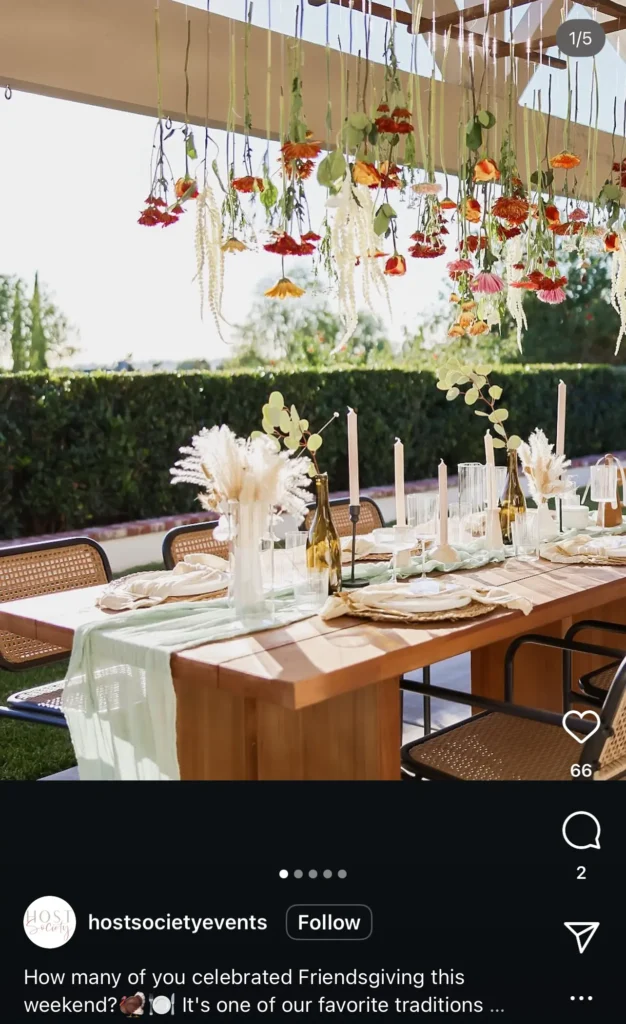Like the hostsocietyevents post
Image resolution: width=626 pixels, height=1024 pixels.
(581, 726)
